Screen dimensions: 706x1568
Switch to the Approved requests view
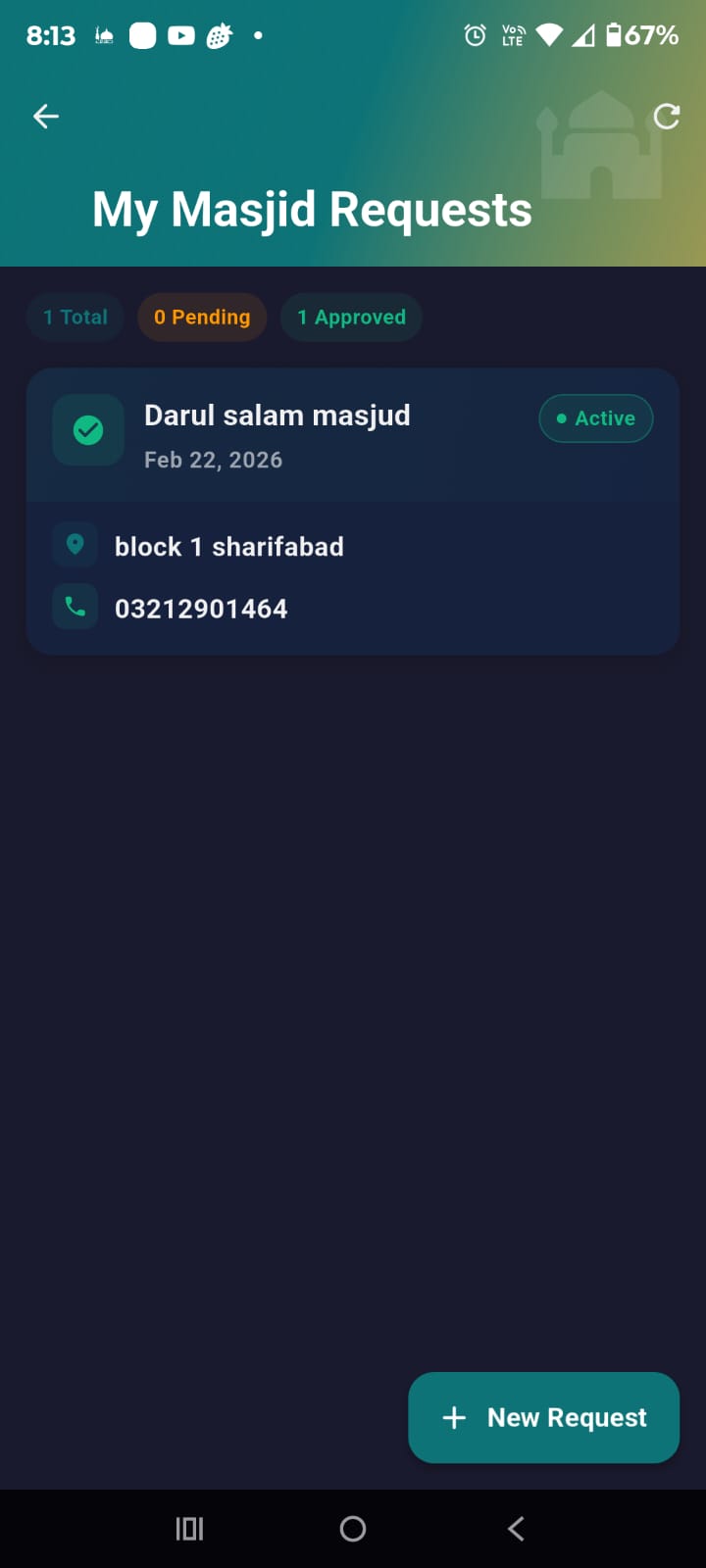click(351, 317)
